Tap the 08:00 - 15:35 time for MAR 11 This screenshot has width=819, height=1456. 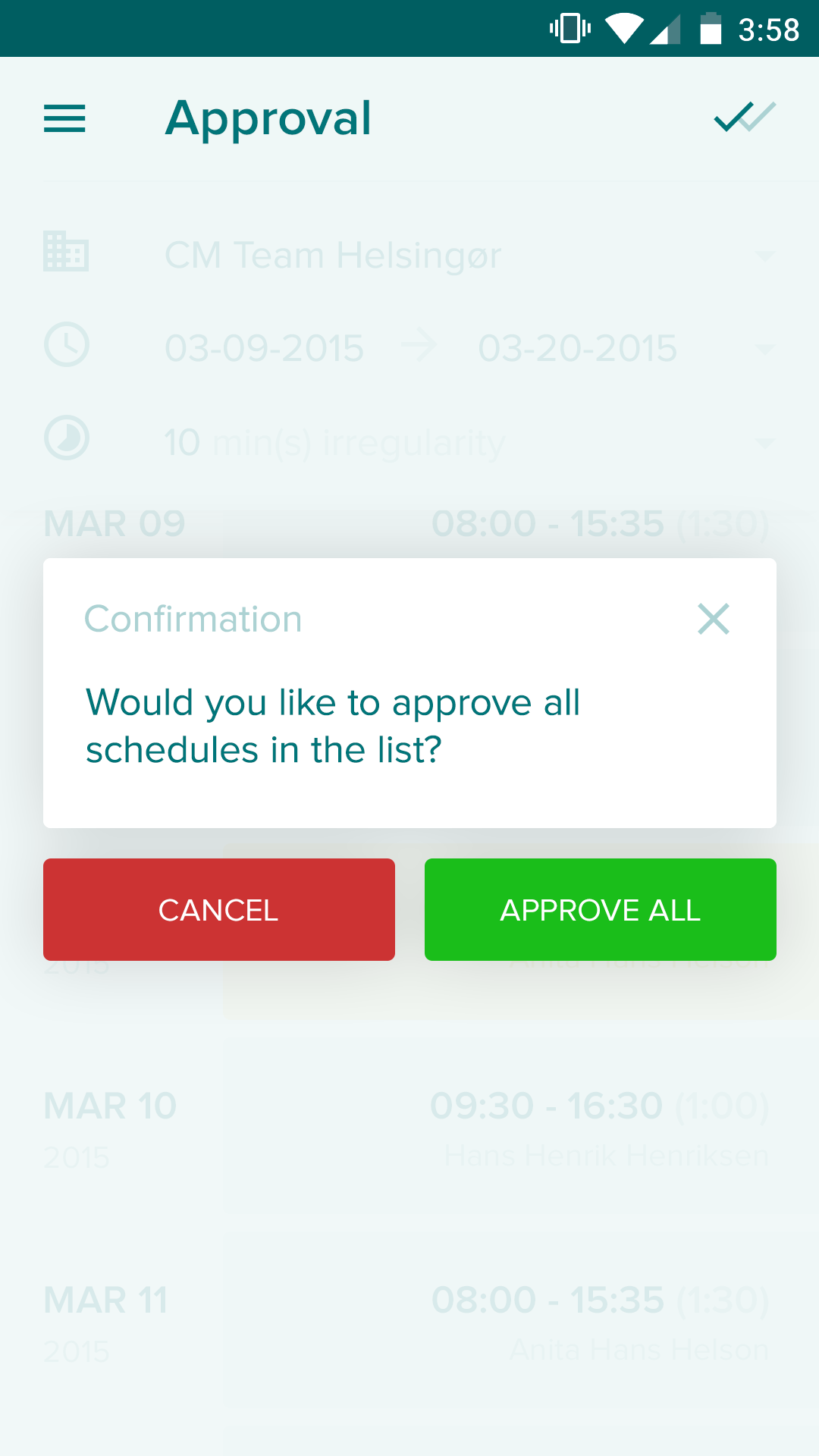click(x=548, y=1300)
